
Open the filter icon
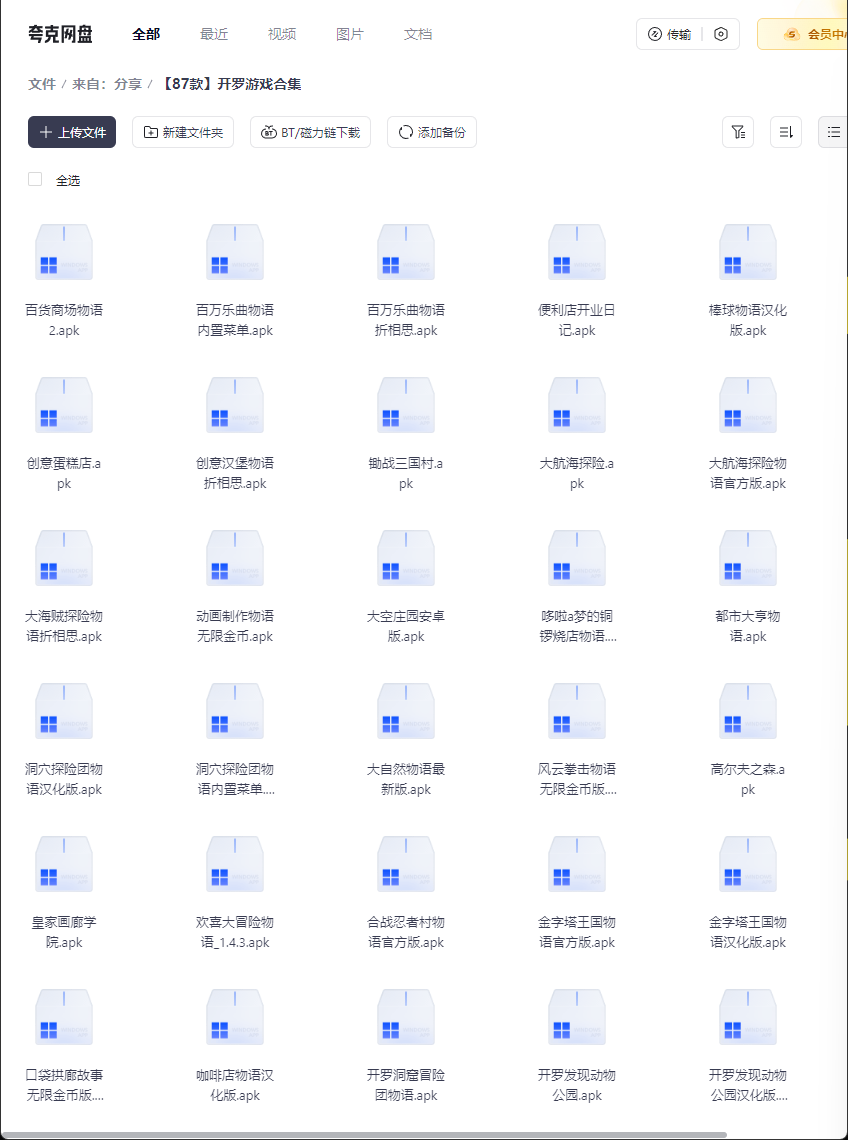pos(738,132)
